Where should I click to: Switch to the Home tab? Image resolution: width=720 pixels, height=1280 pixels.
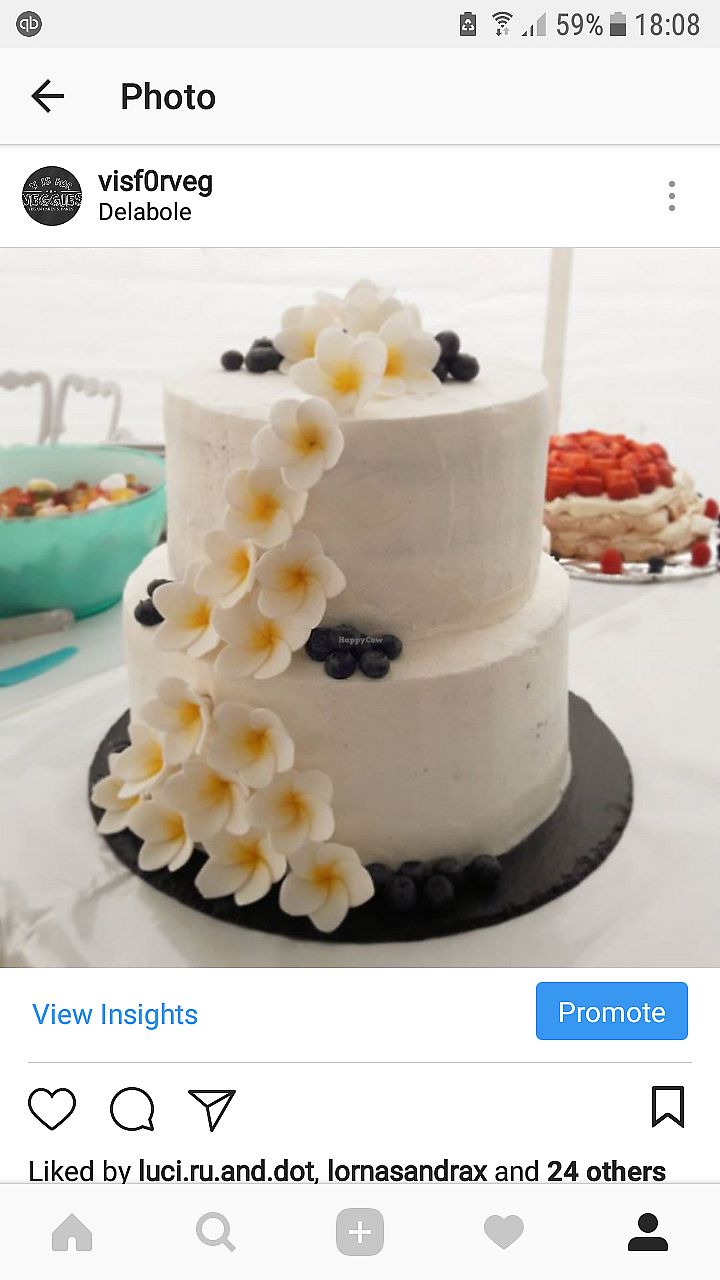[72, 1233]
